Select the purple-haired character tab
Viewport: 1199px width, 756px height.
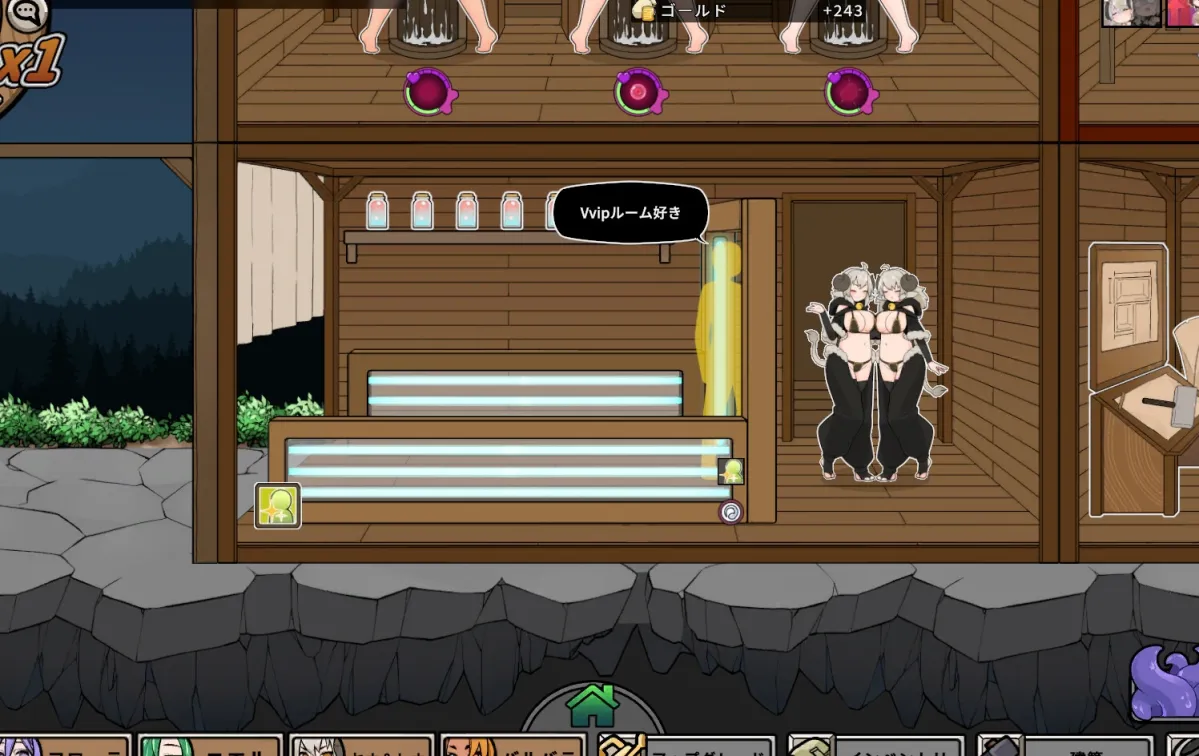(x=66, y=746)
